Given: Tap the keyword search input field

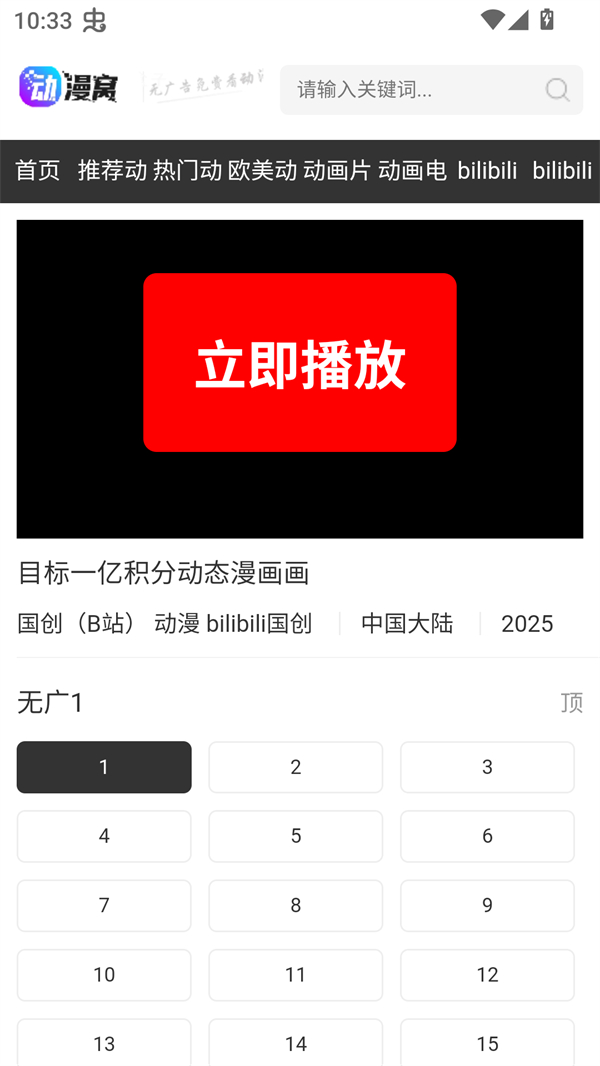Looking at the screenshot, I should 410,90.
